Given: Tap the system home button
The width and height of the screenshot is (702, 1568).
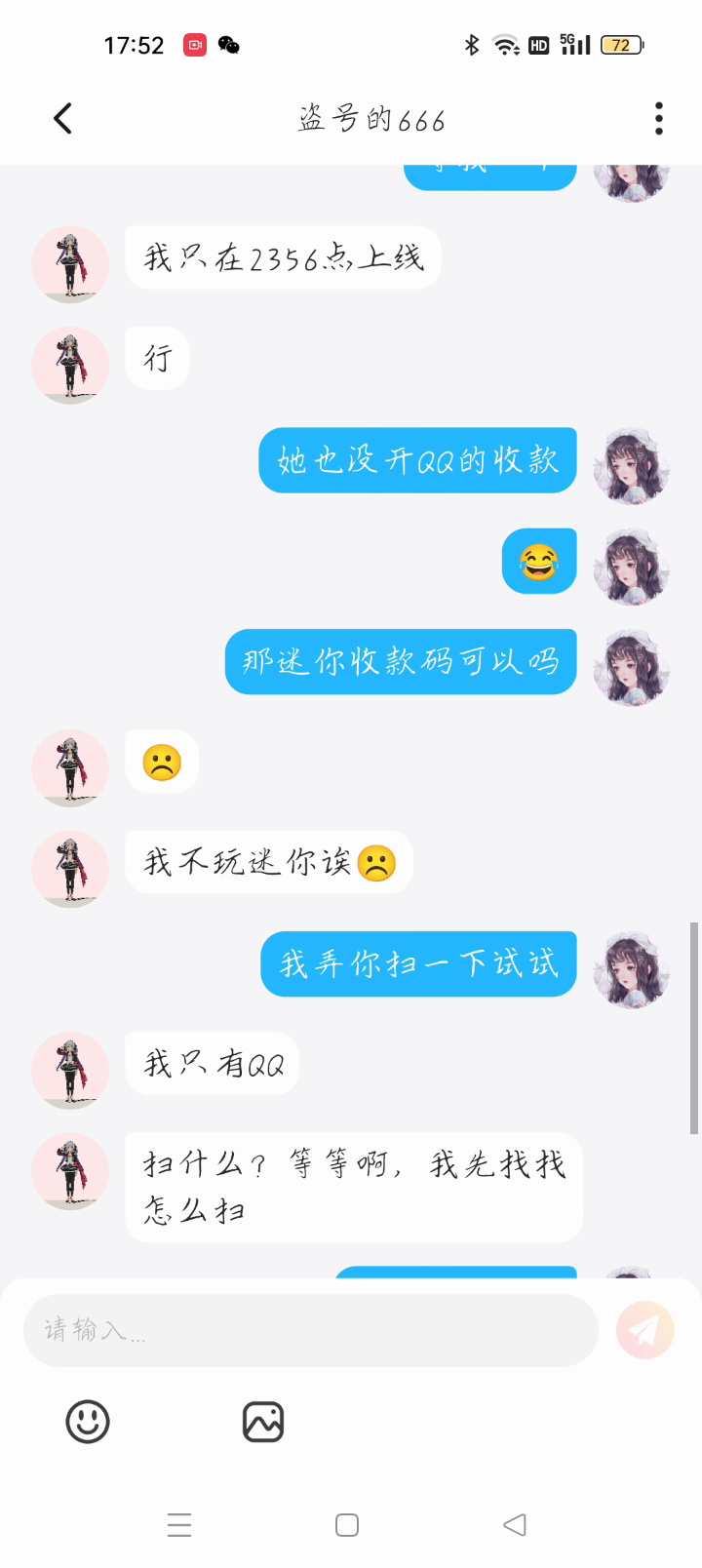Looking at the screenshot, I should 347,1525.
